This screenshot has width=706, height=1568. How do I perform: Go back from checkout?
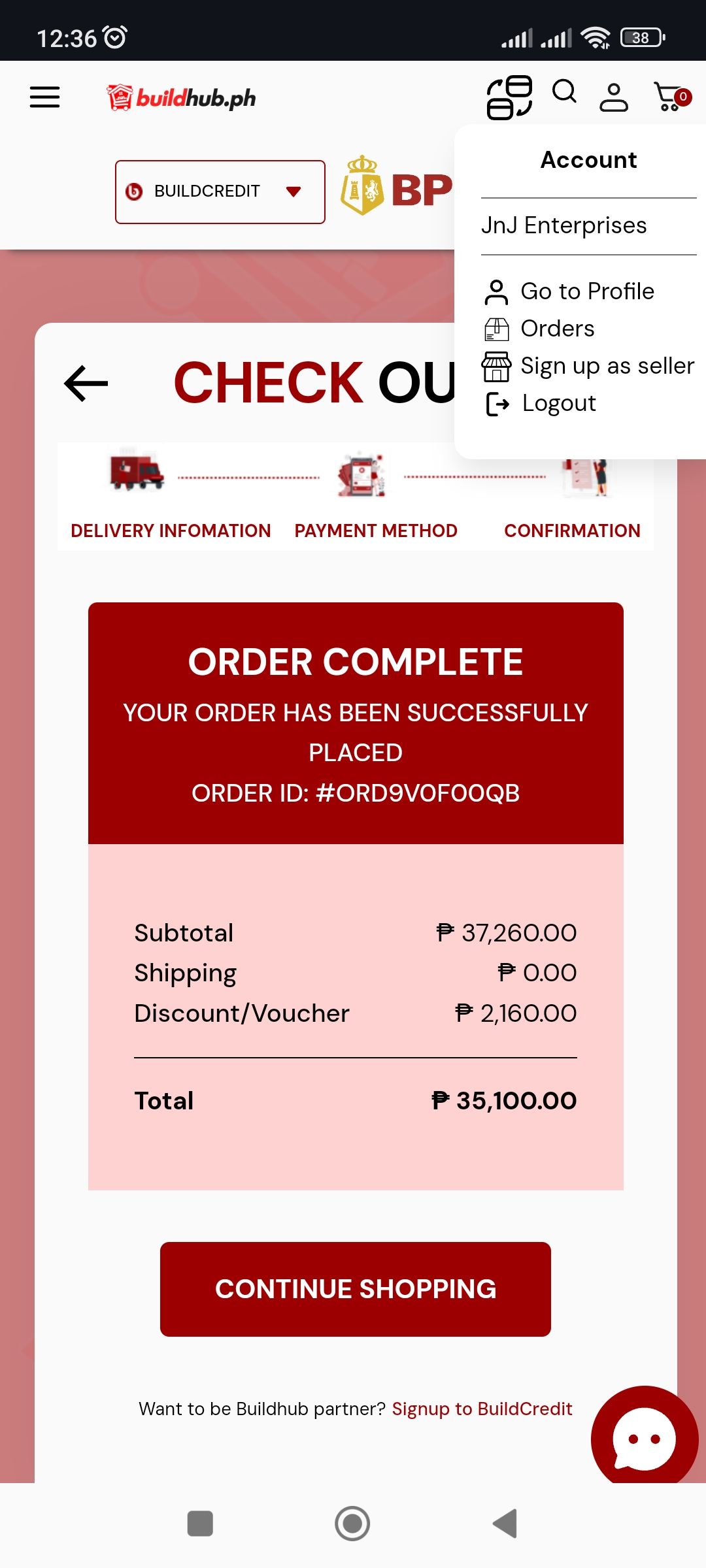pos(86,383)
